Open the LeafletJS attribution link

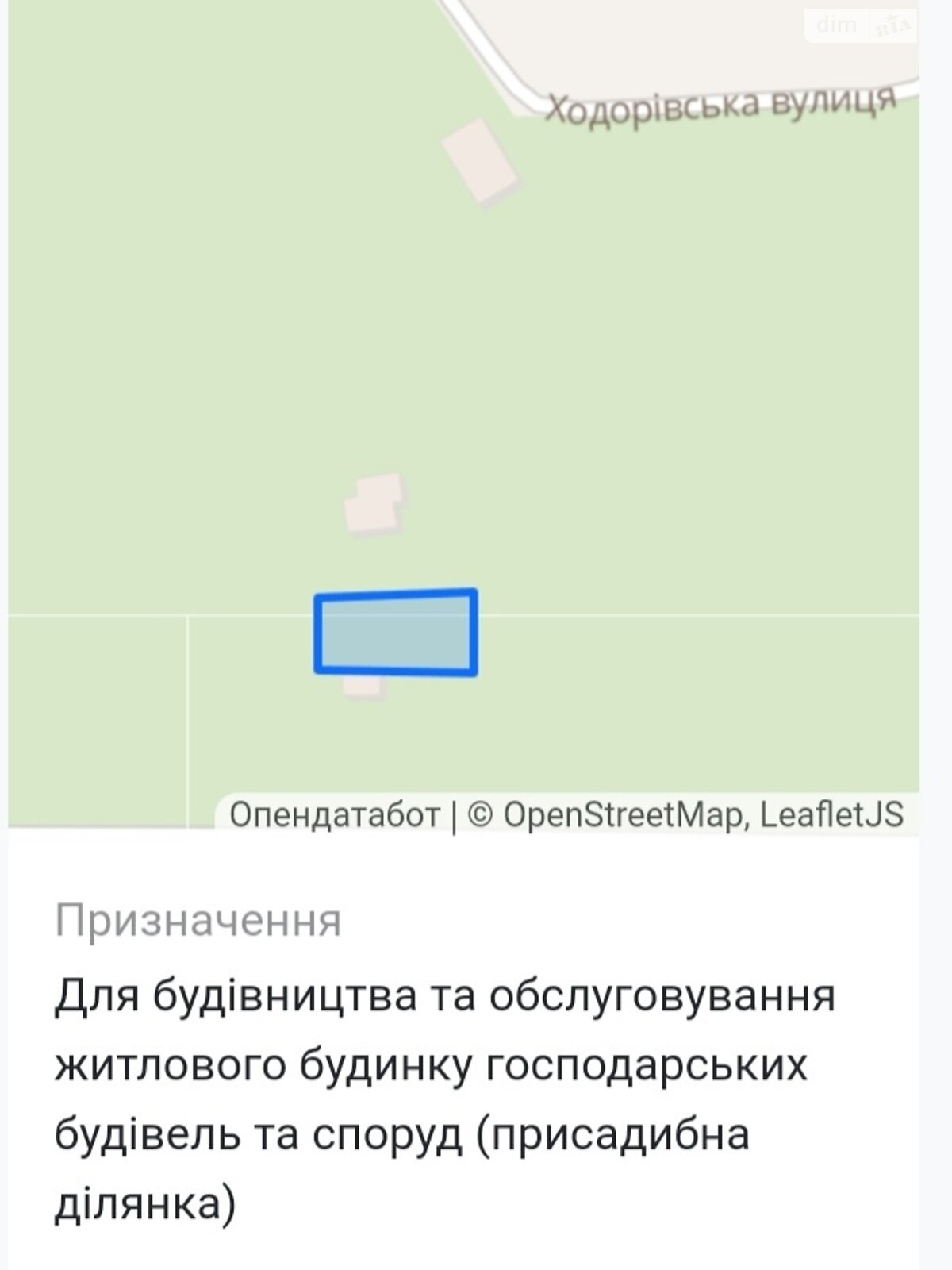pos(831,815)
